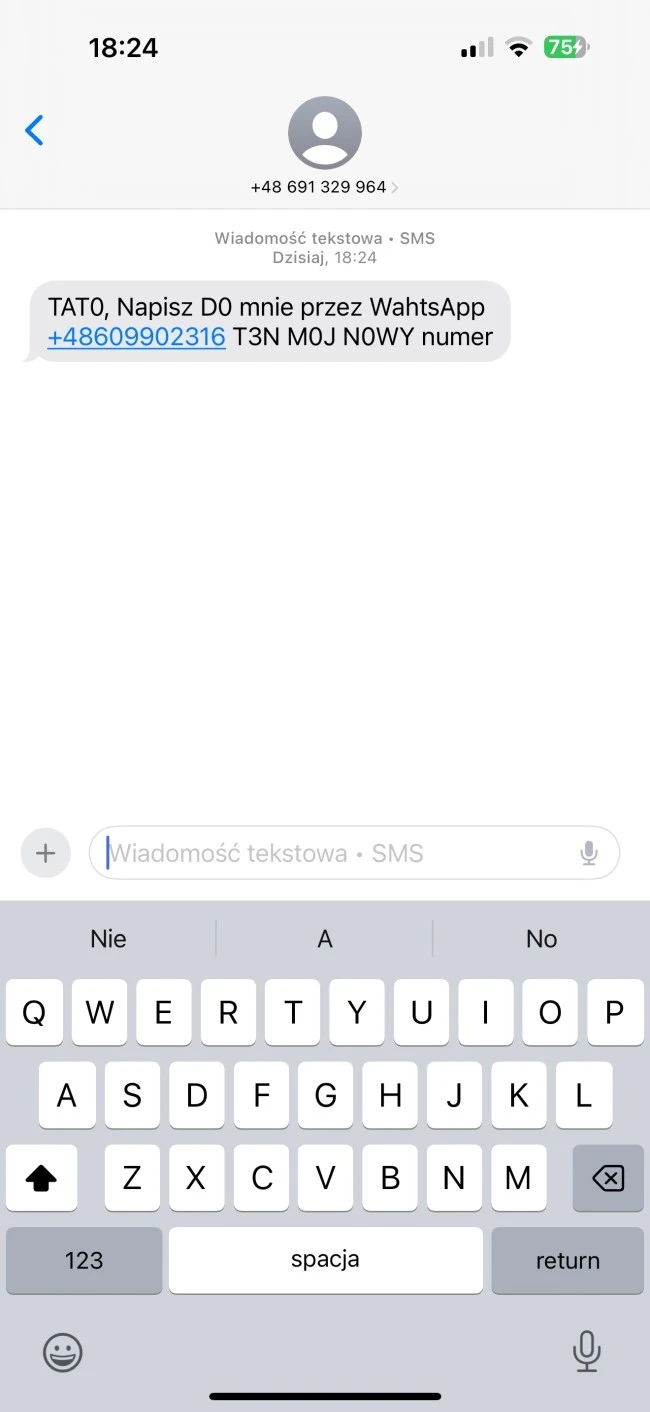Select the 'No' keyboard suggestion

(x=541, y=939)
